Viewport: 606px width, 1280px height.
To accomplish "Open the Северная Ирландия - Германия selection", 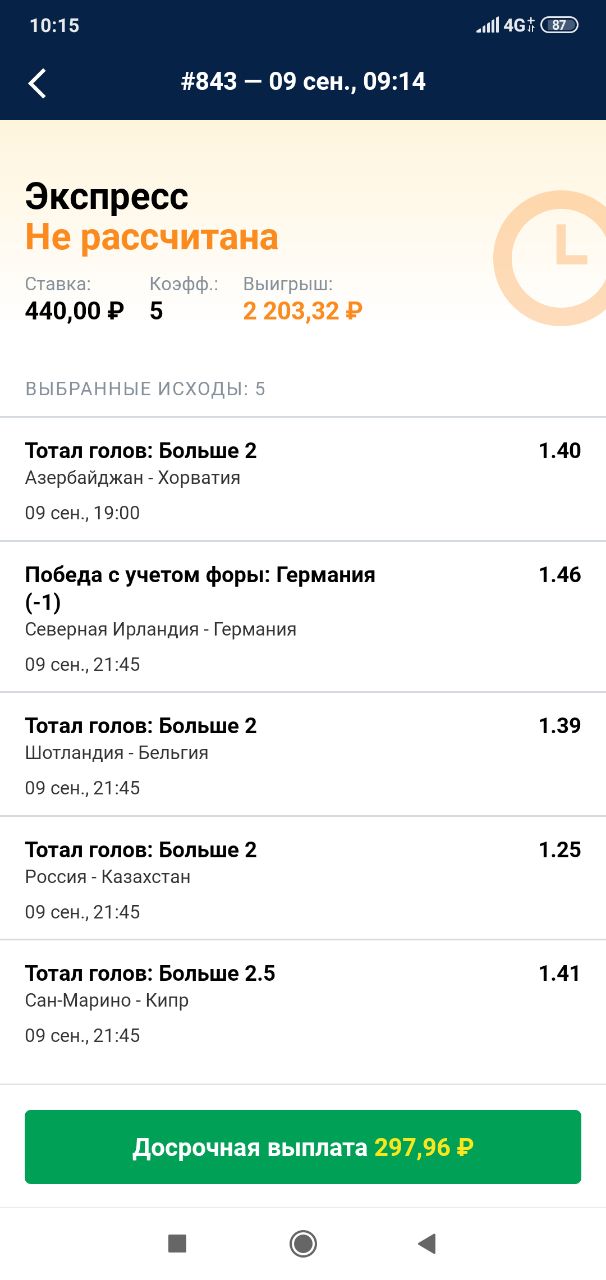I will click(303, 617).
